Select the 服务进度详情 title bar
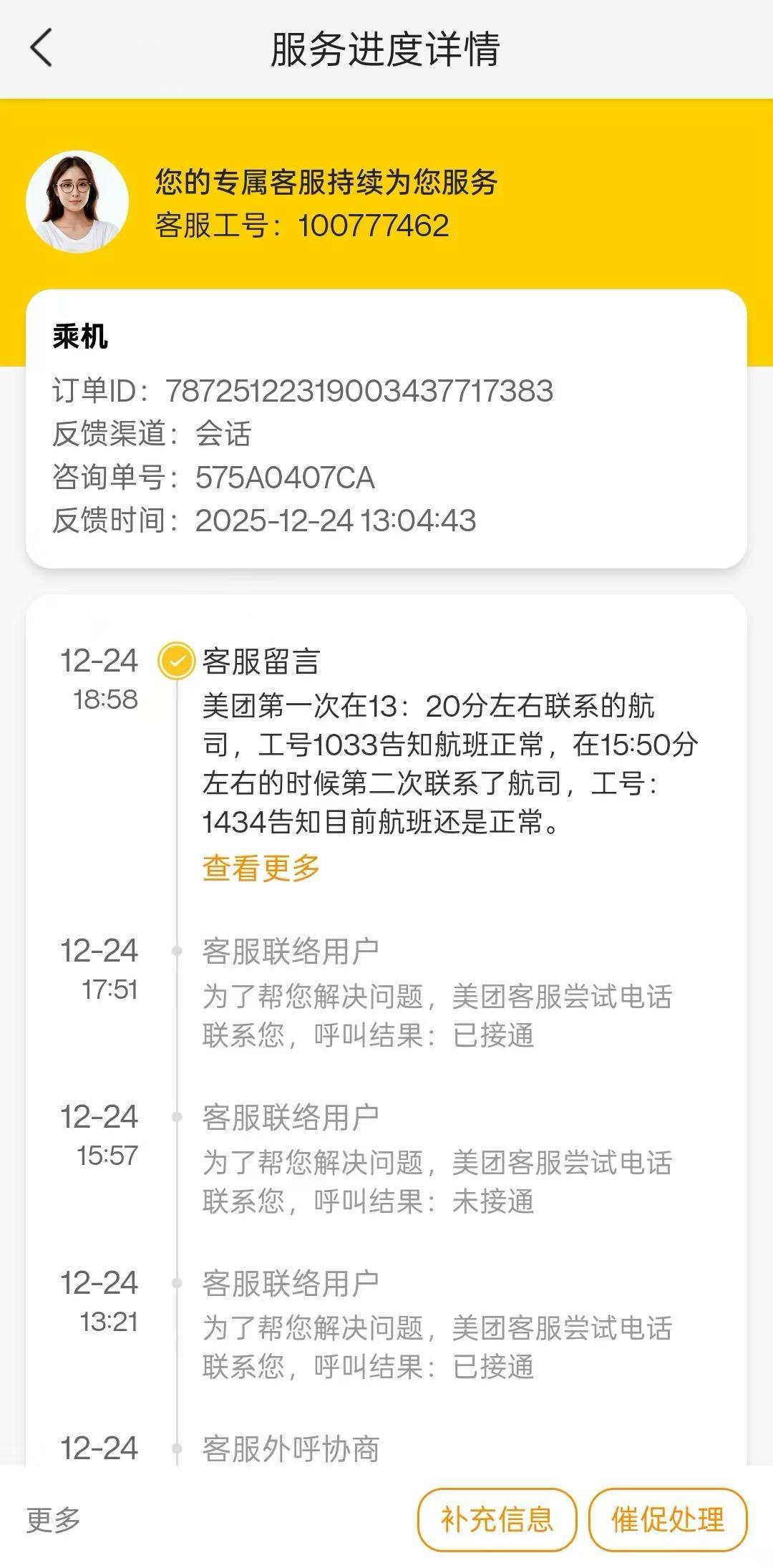This screenshot has width=773, height=1568. [x=386, y=48]
